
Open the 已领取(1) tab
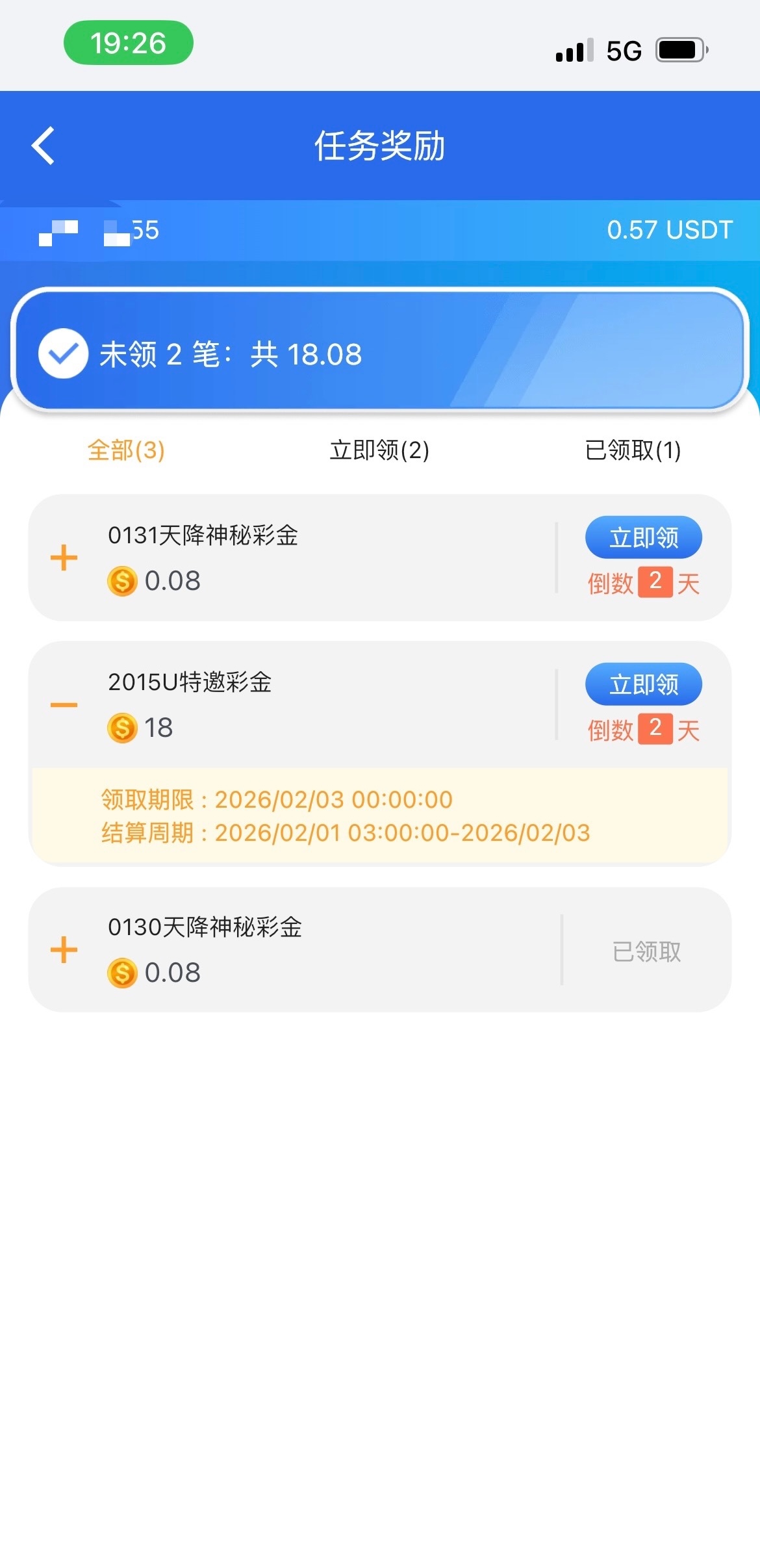pos(633,450)
